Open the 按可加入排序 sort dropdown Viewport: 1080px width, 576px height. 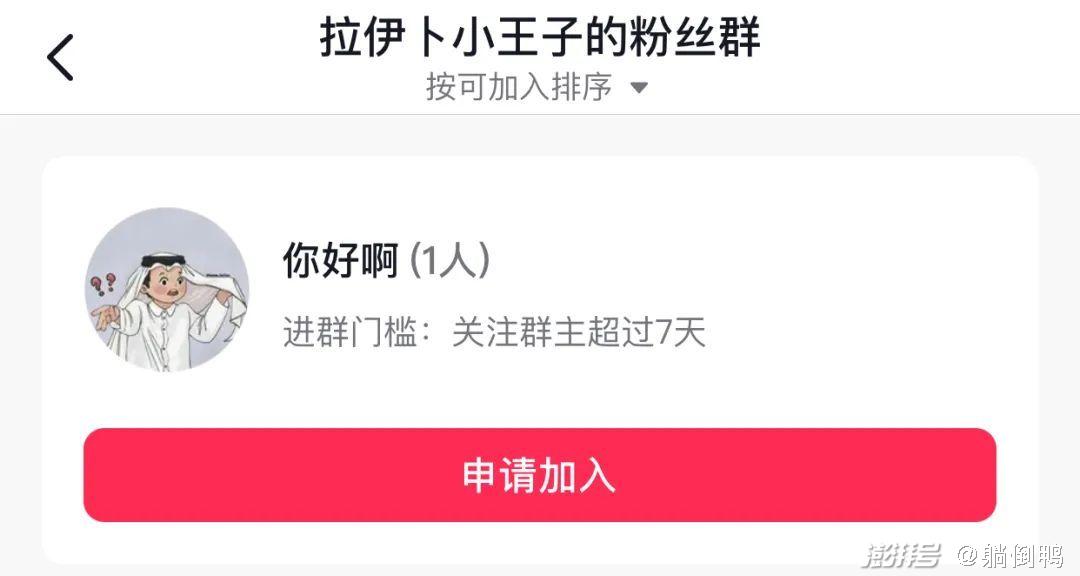coord(537,87)
